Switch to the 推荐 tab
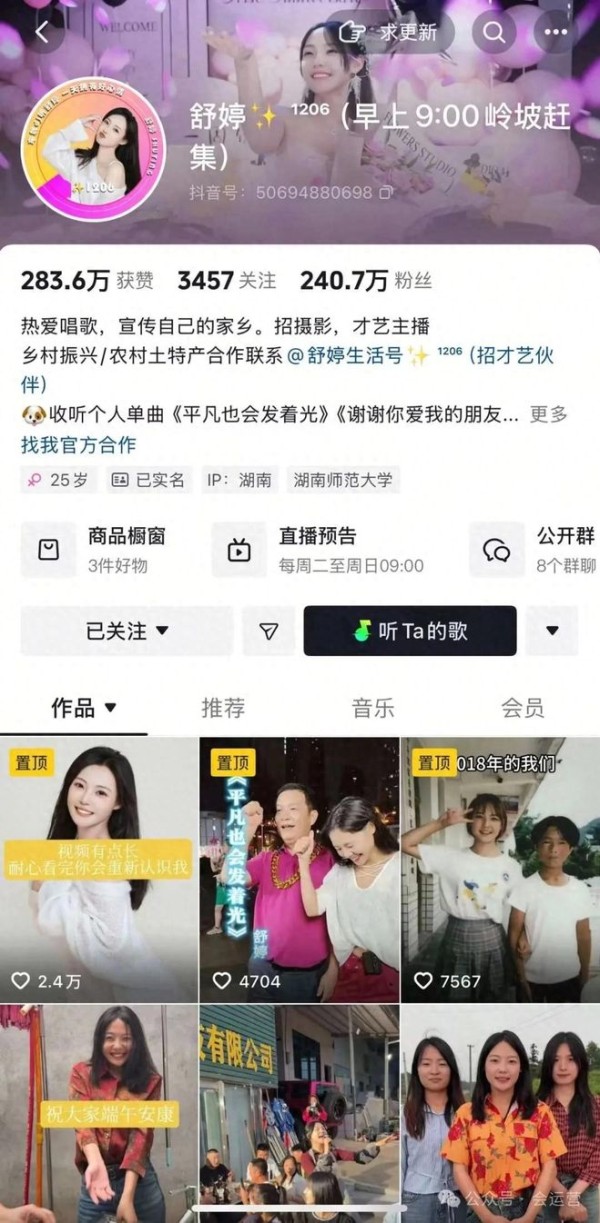 coord(223,708)
